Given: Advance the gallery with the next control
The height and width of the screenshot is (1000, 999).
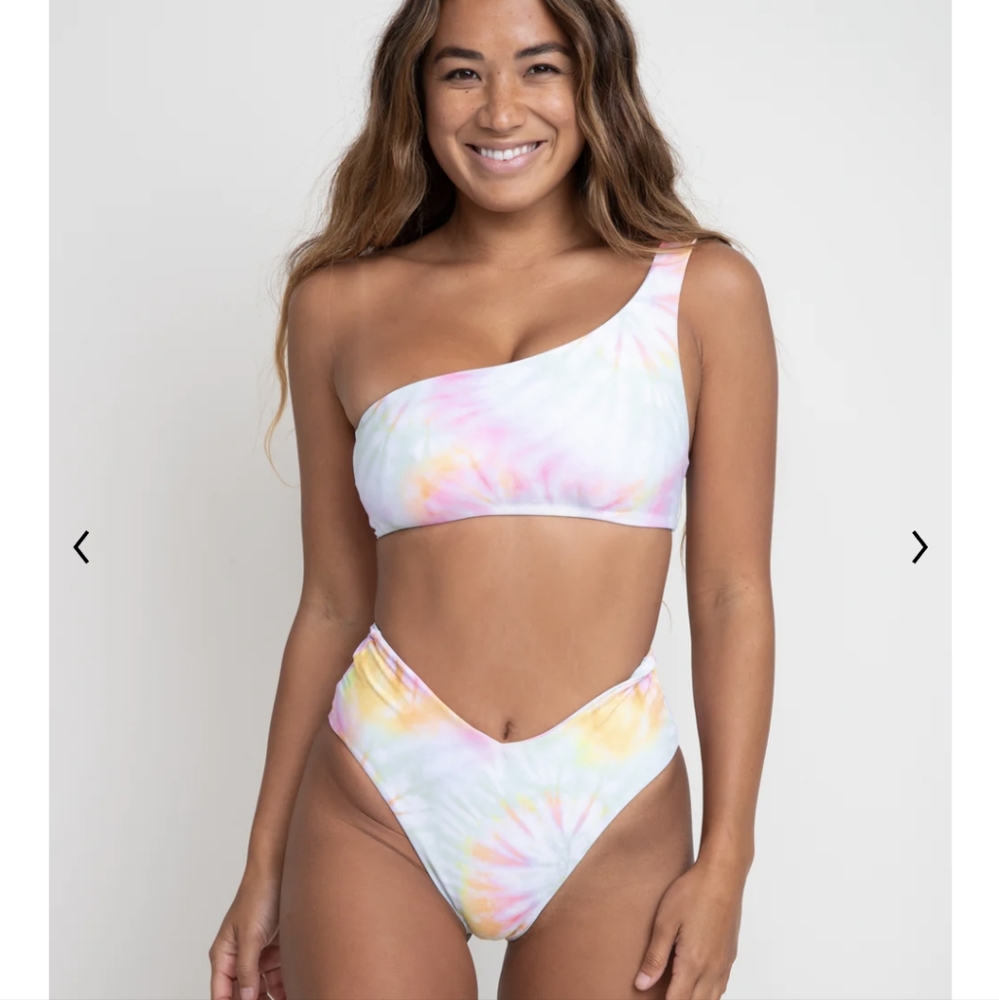Looking at the screenshot, I should point(918,547).
